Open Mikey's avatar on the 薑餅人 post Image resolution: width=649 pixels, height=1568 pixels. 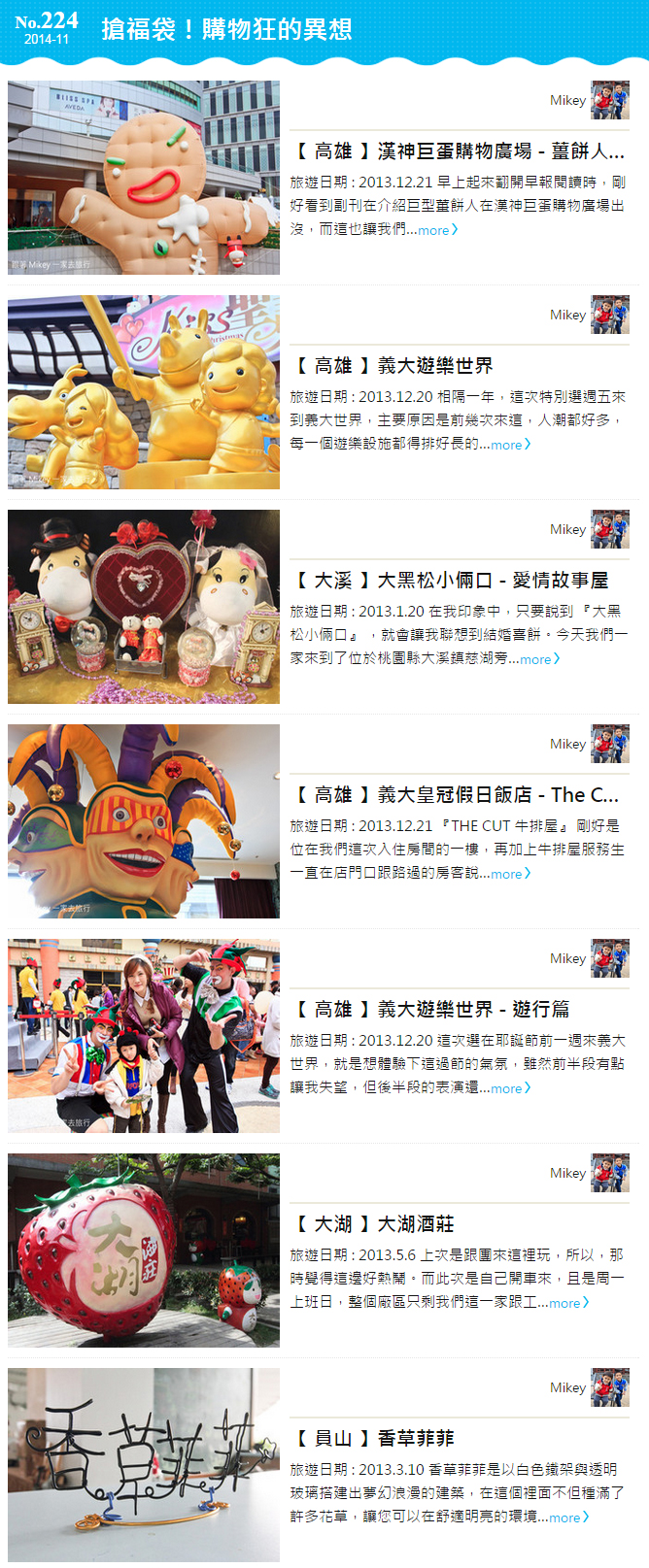(x=610, y=100)
